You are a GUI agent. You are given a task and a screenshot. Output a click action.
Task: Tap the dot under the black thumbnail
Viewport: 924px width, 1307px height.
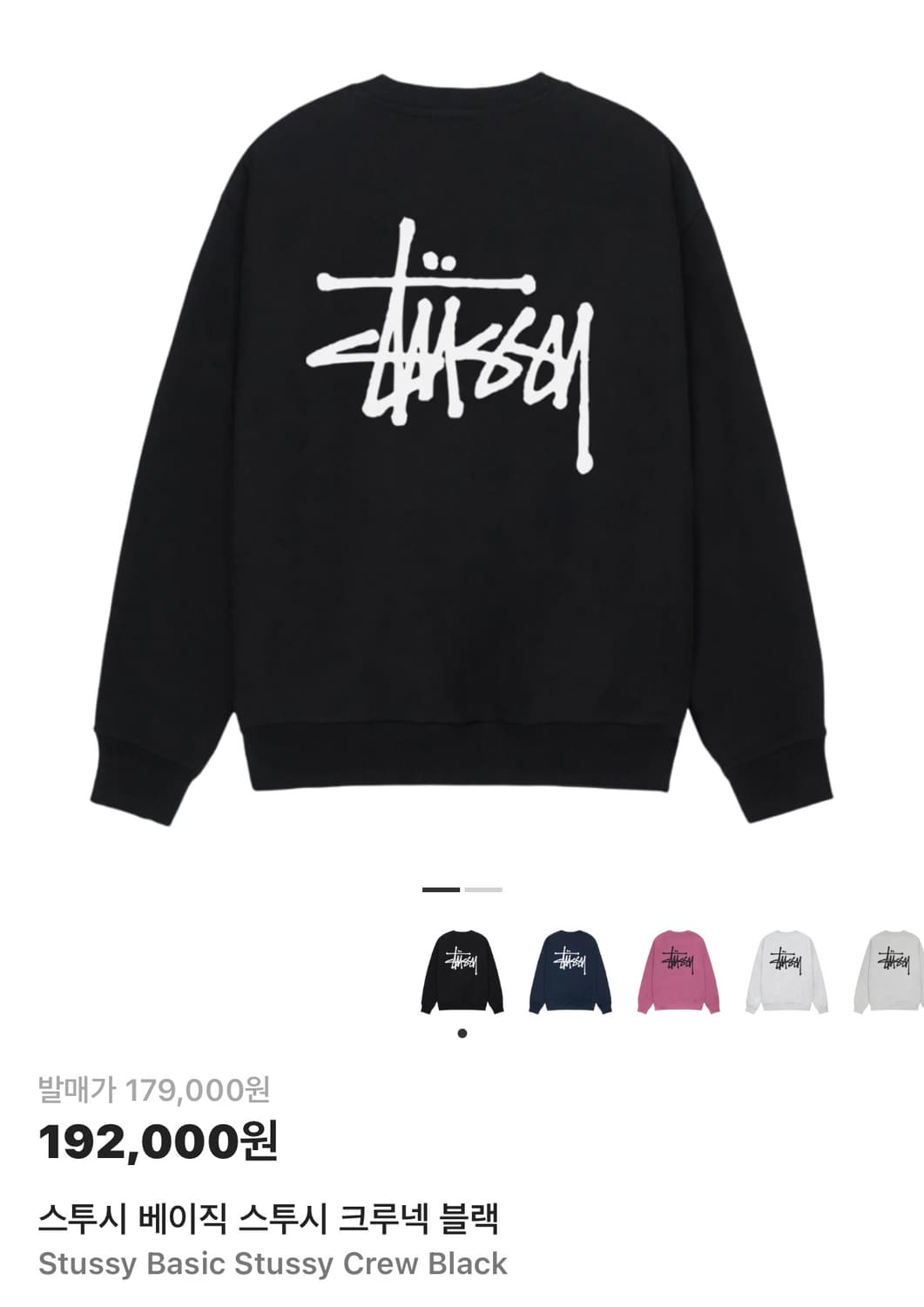pyautogui.click(x=462, y=1032)
